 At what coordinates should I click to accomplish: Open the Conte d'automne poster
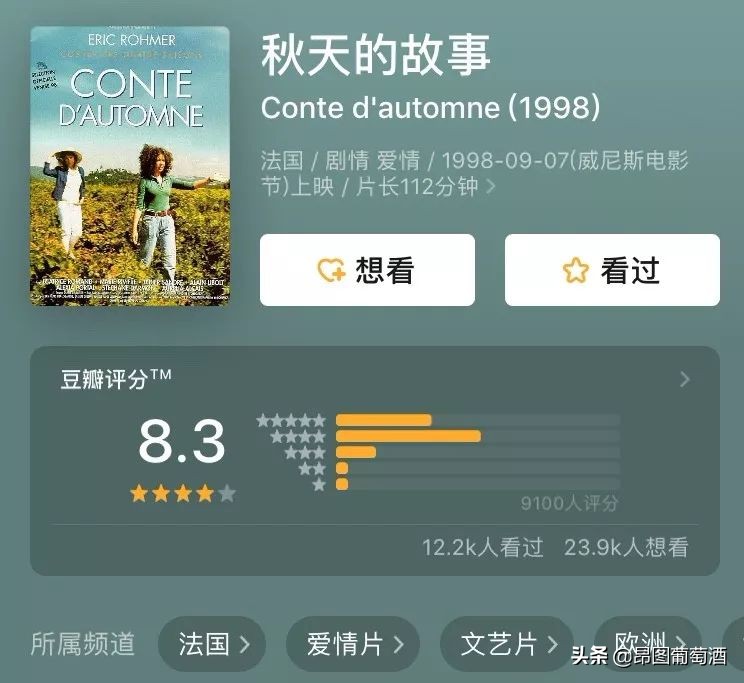(130, 166)
